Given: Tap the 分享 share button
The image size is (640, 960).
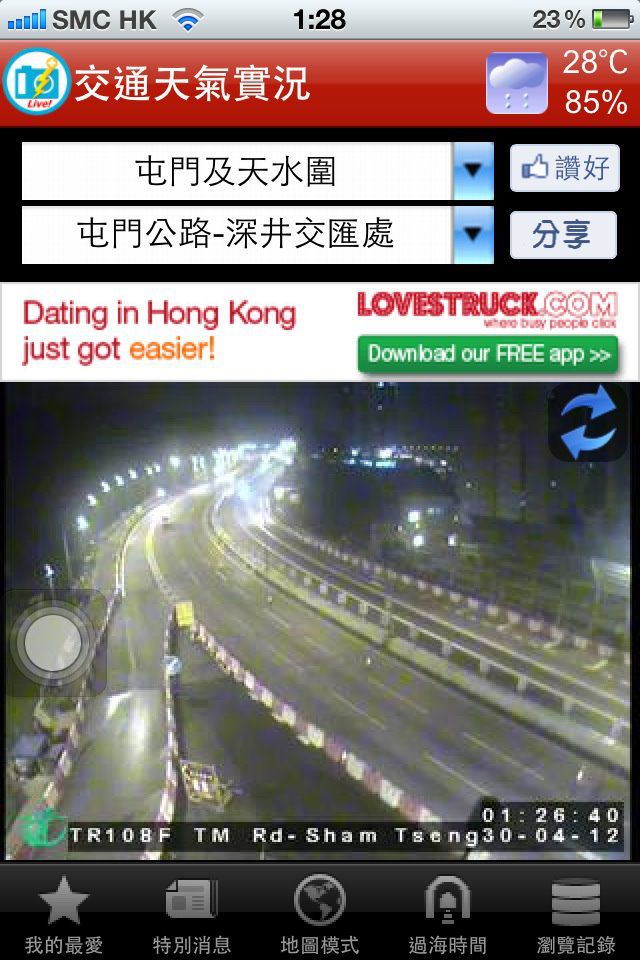Looking at the screenshot, I should point(562,235).
